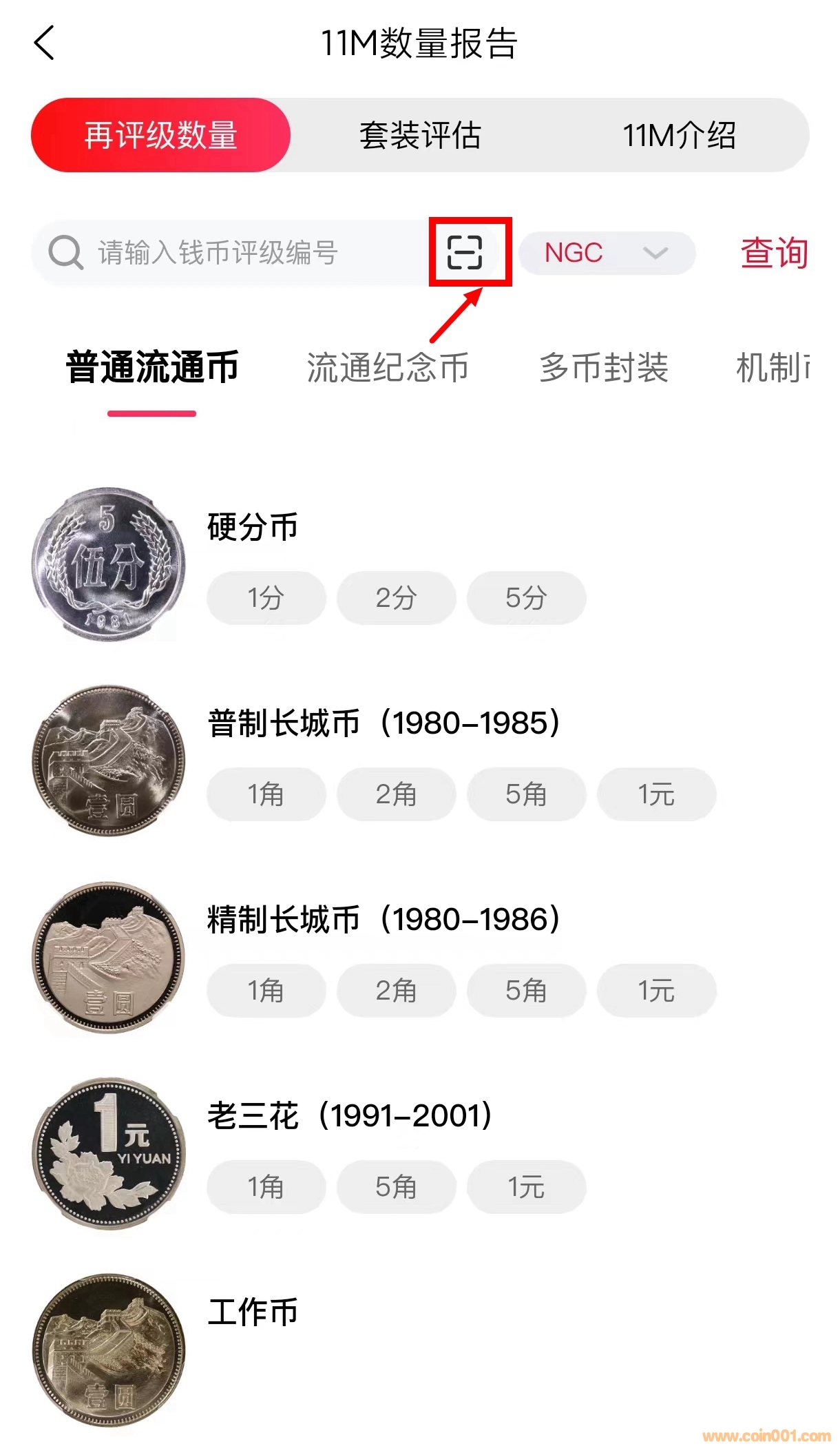The width and height of the screenshot is (840, 1455).
Task: Choose 5分 under 硬分币
Action: [526, 598]
